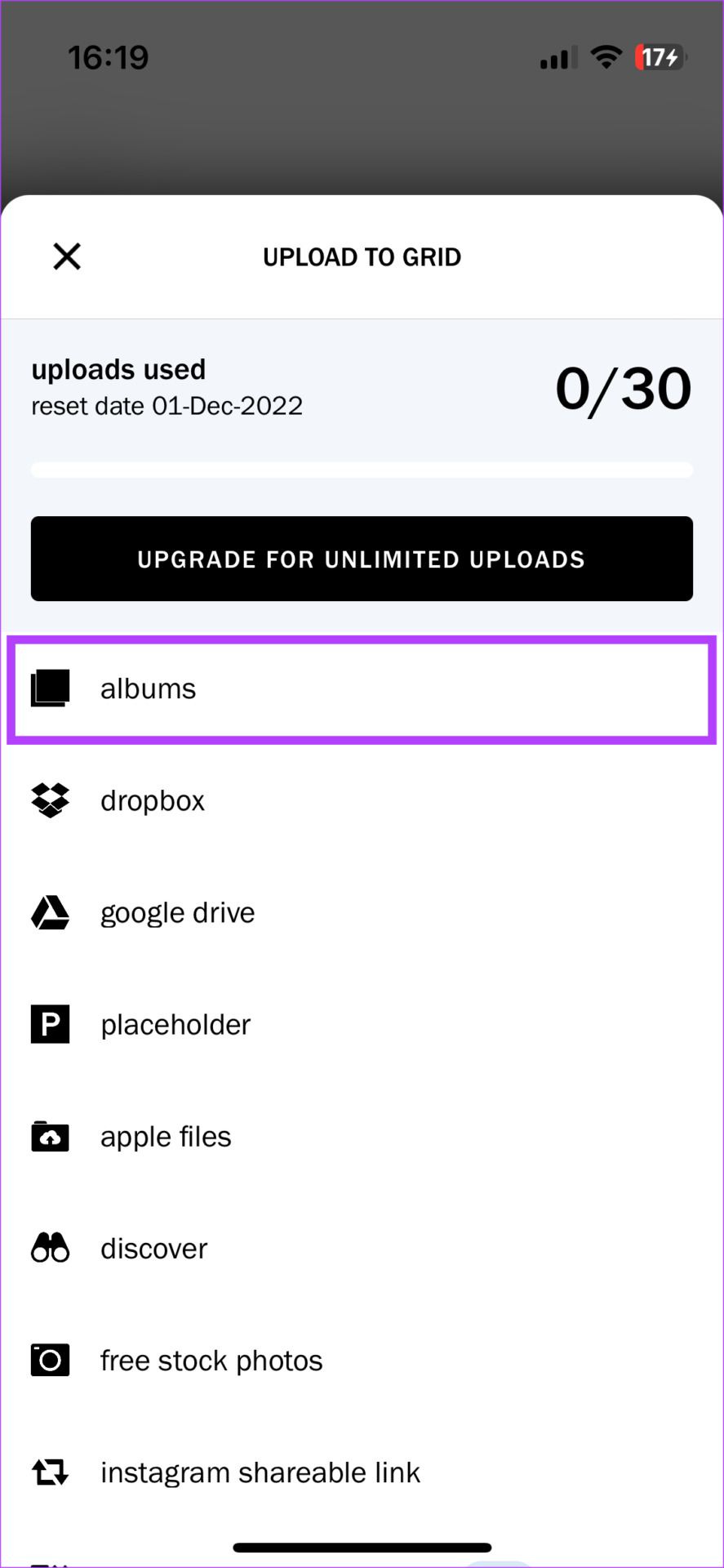
Task: Close the Upload to Grid sheet
Action: [x=67, y=256]
